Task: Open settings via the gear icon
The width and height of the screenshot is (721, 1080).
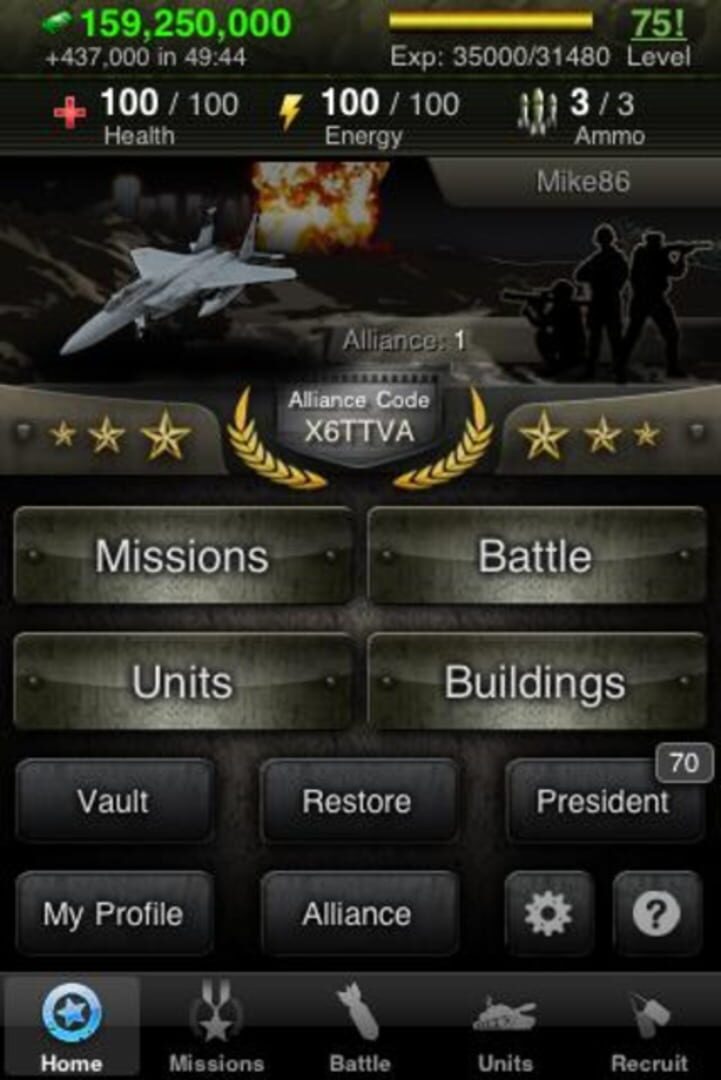Action: [x=549, y=913]
